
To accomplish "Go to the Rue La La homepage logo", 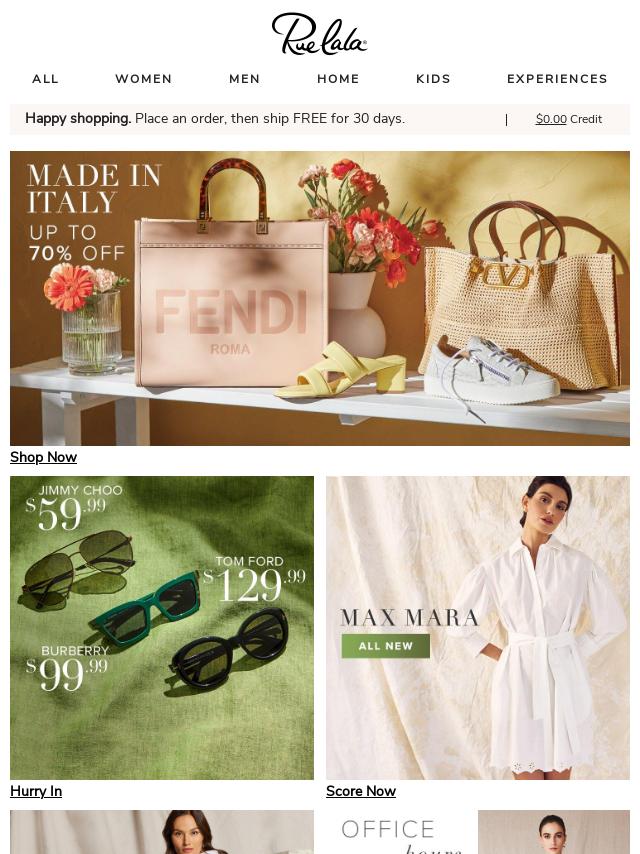I will tap(320, 34).
